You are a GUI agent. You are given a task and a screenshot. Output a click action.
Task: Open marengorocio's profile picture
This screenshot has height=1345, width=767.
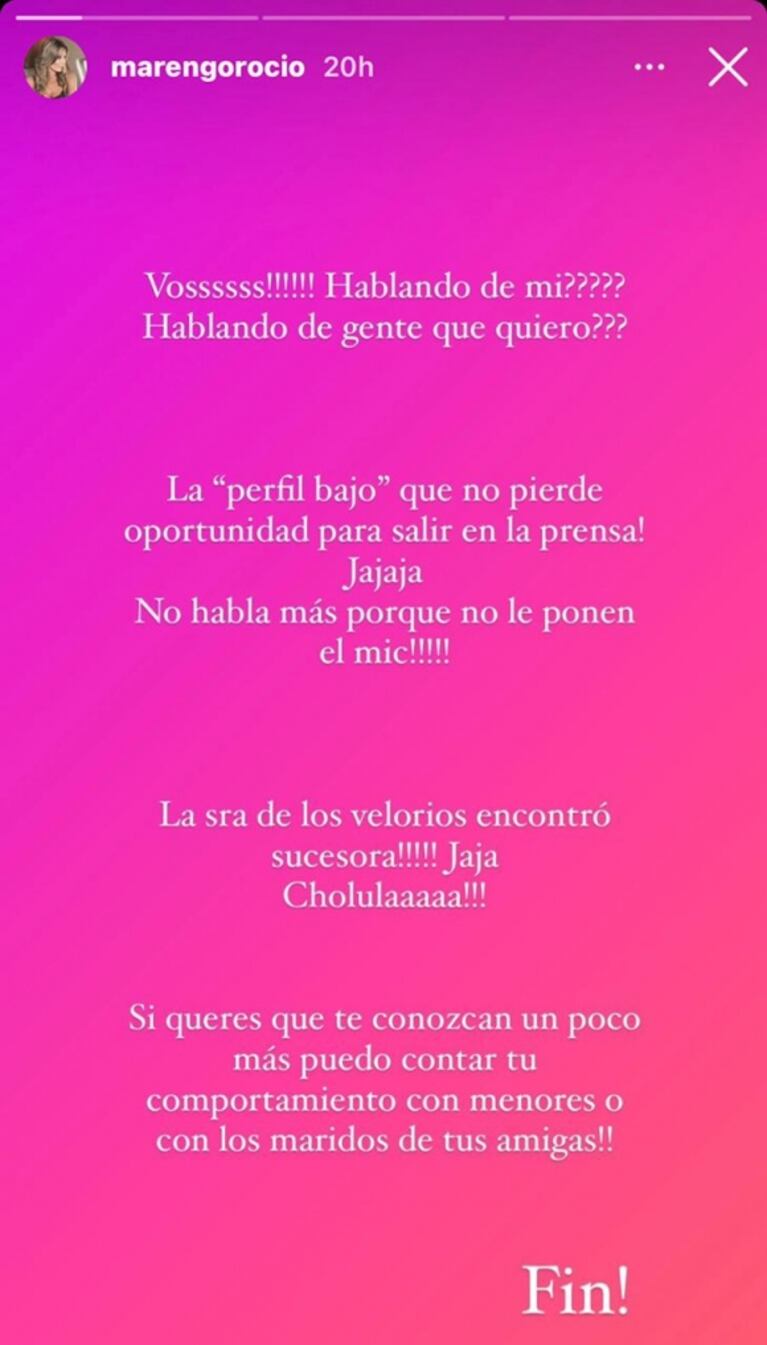(x=55, y=67)
